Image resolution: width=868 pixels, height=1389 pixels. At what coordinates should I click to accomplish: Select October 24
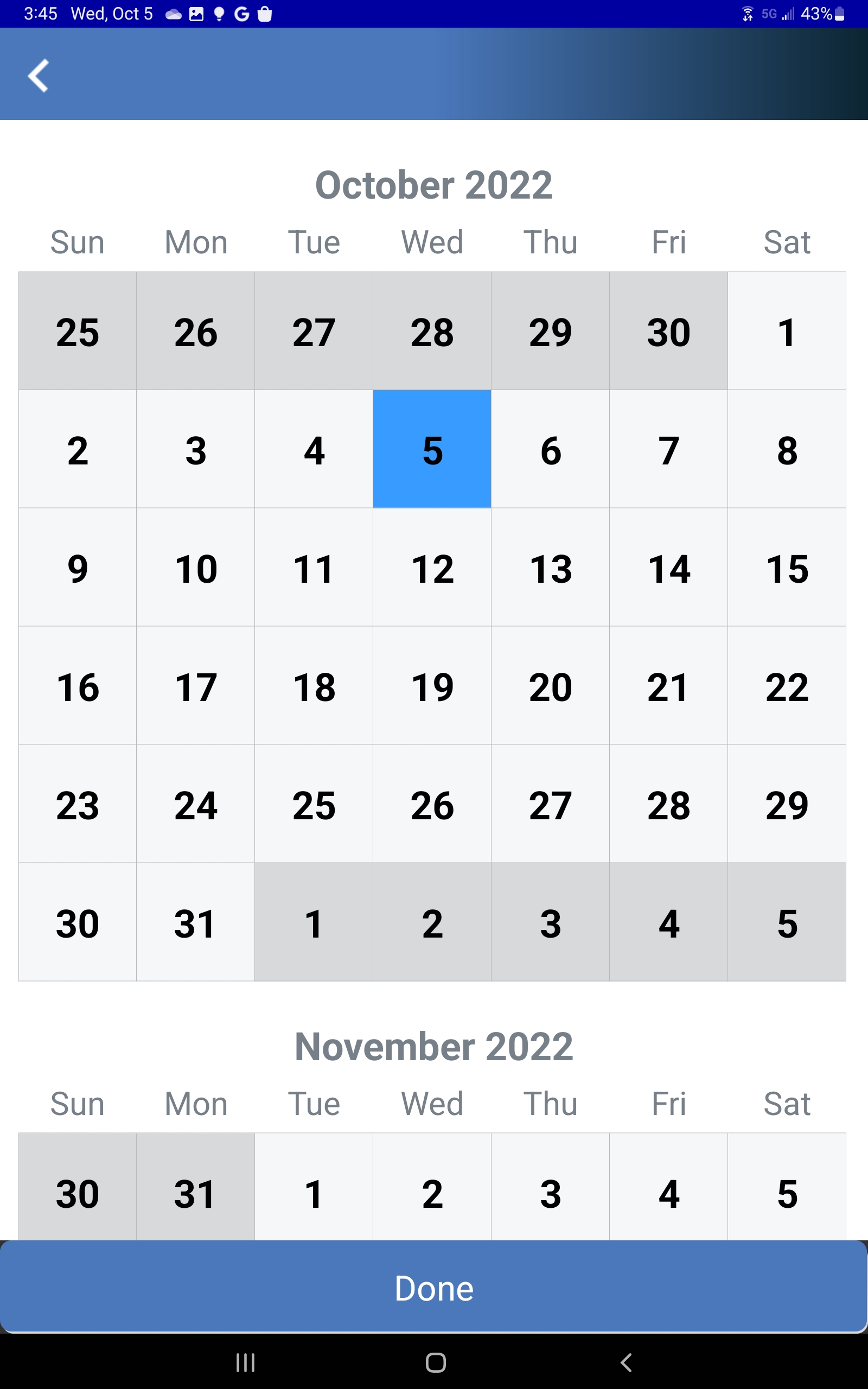195,804
